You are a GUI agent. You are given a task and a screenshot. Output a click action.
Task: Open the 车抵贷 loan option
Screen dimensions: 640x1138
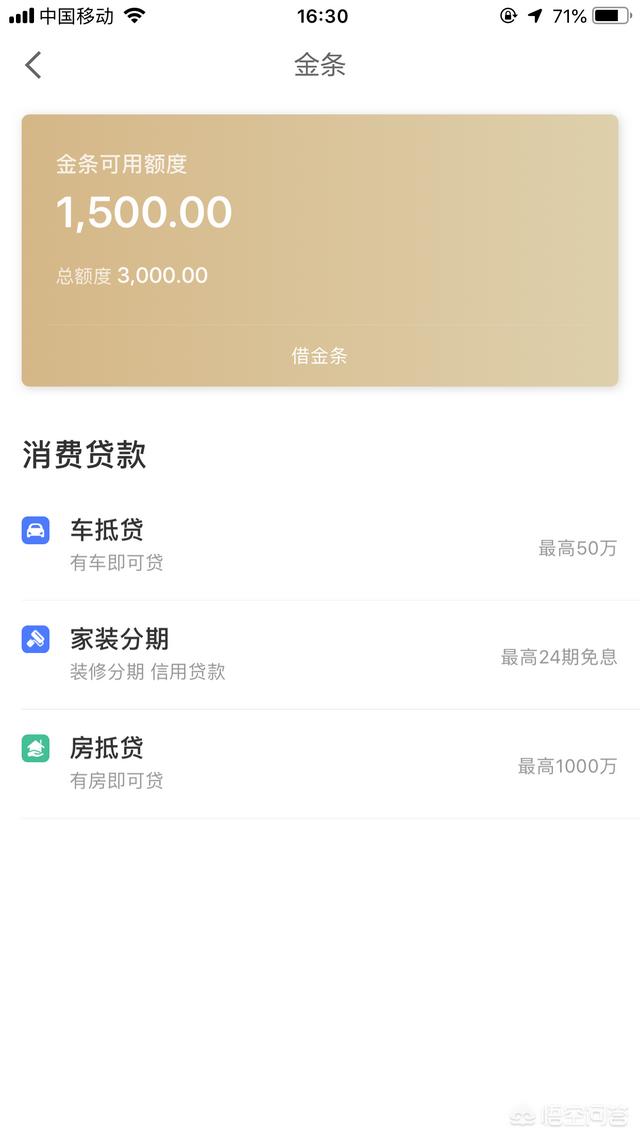(320, 545)
